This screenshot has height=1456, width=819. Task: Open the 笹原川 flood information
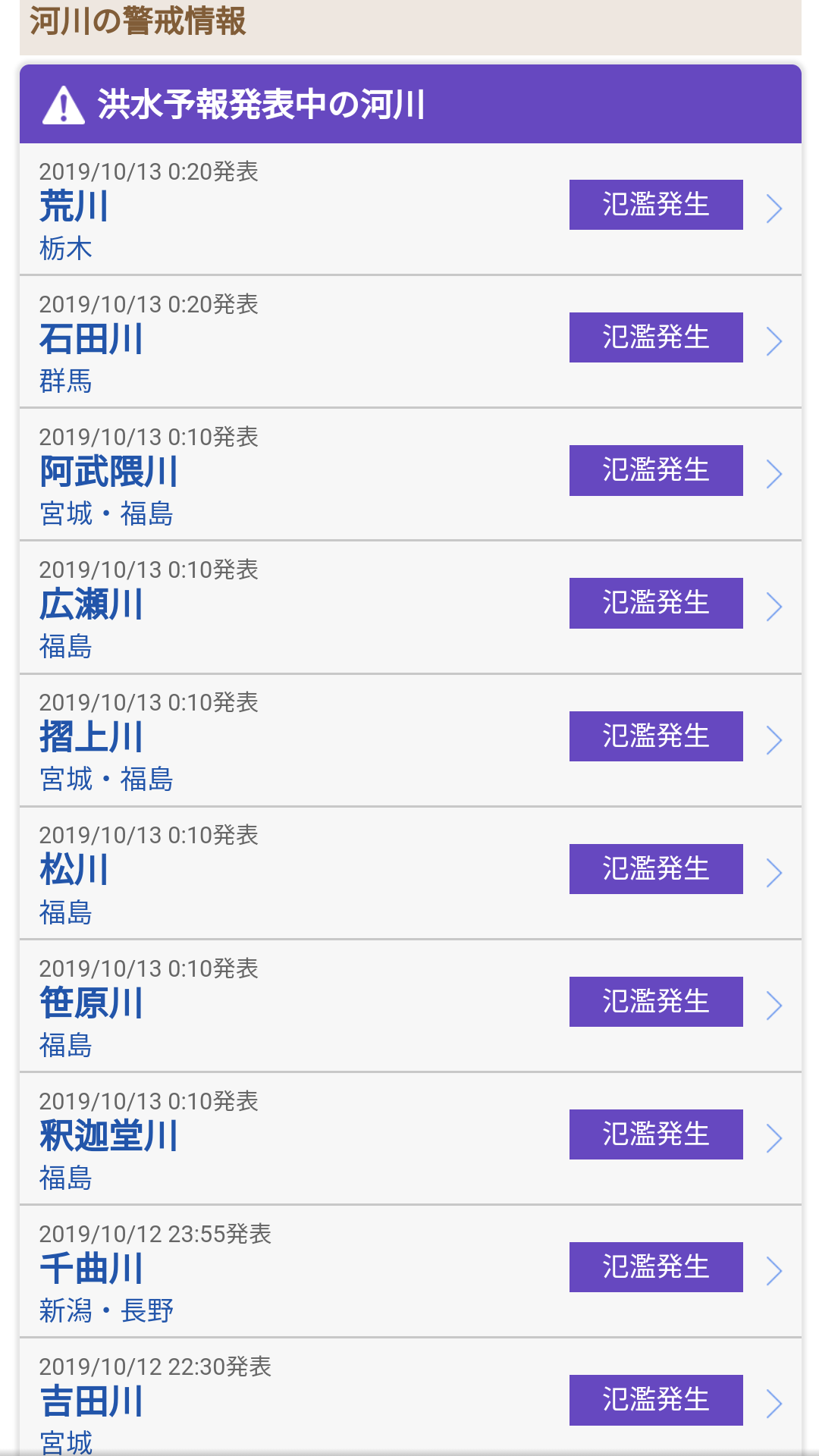point(410,1006)
